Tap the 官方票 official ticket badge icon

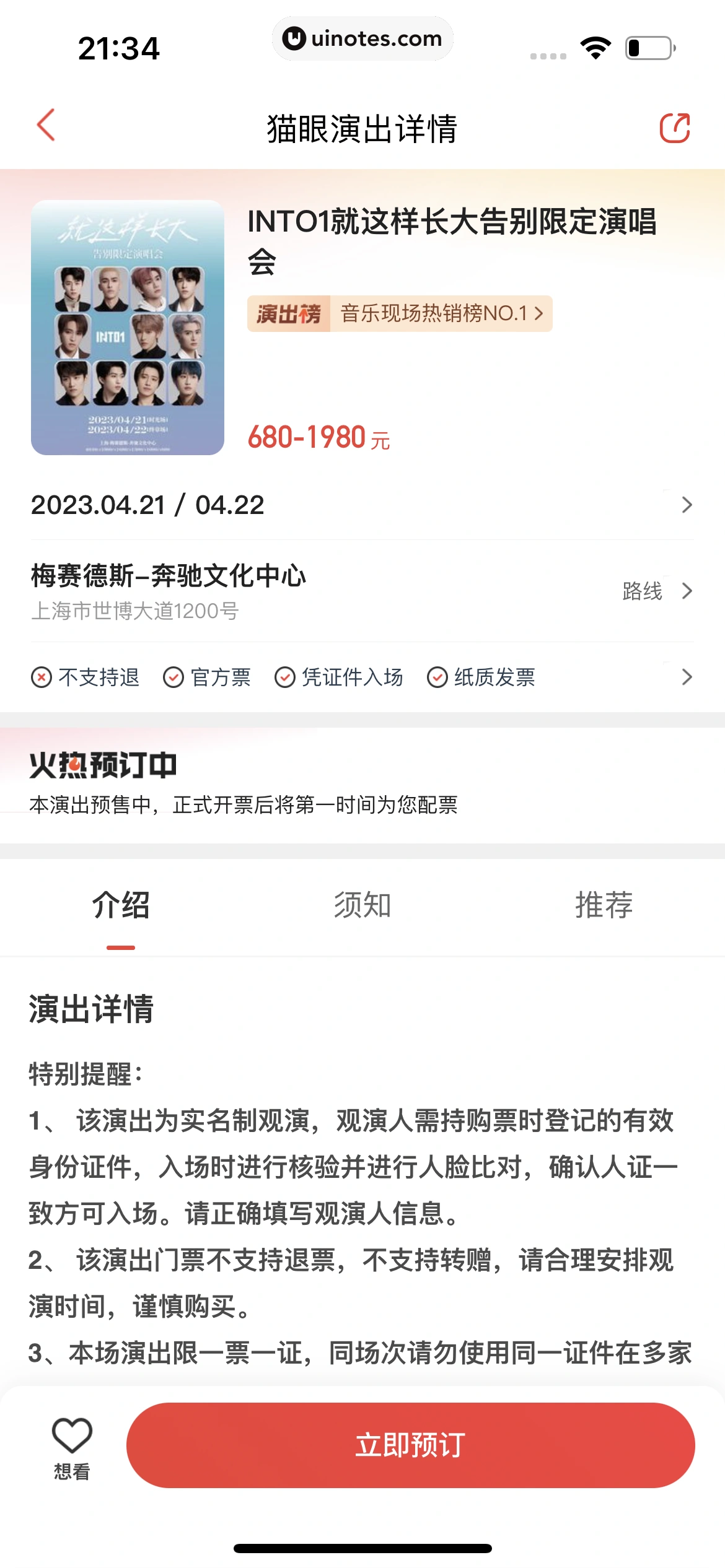tap(174, 677)
